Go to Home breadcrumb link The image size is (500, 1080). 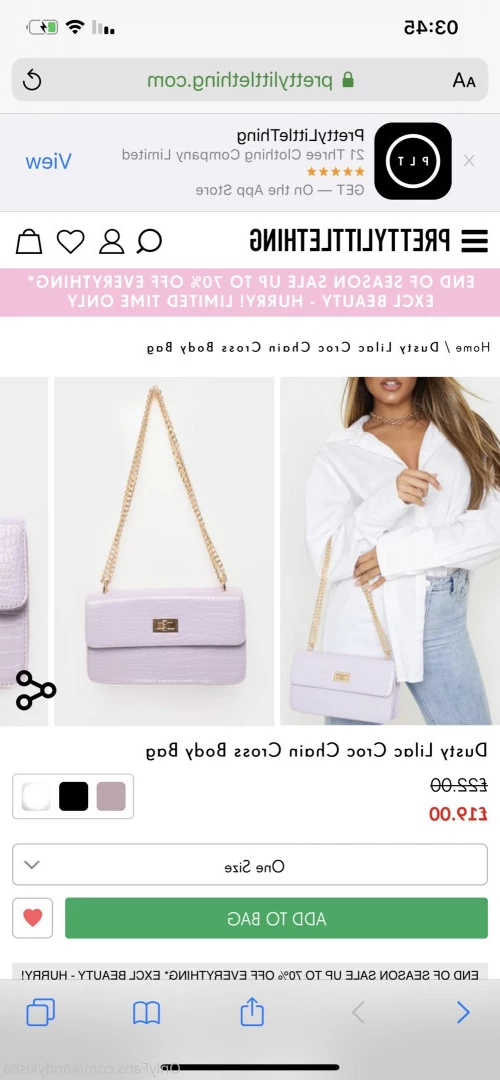(x=475, y=347)
